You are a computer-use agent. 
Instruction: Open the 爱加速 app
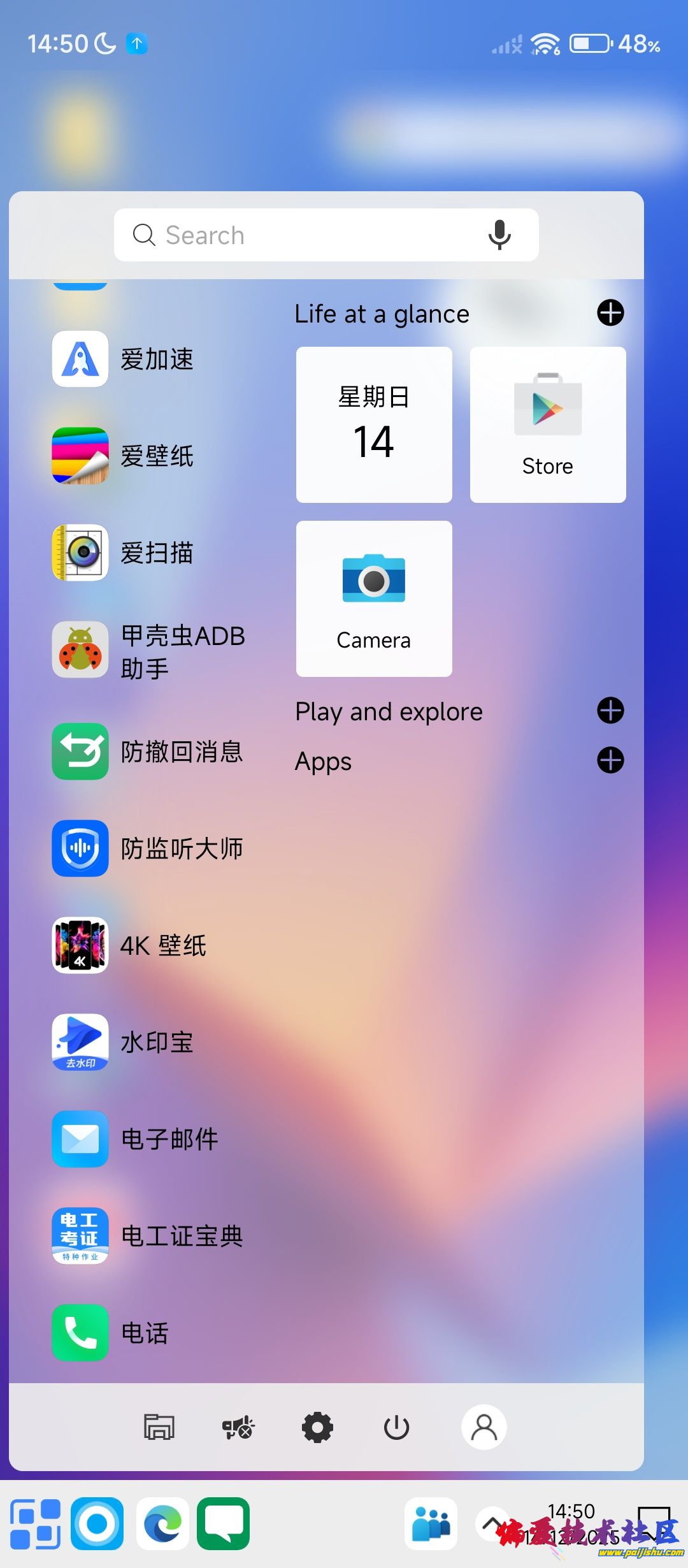(80, 359)
